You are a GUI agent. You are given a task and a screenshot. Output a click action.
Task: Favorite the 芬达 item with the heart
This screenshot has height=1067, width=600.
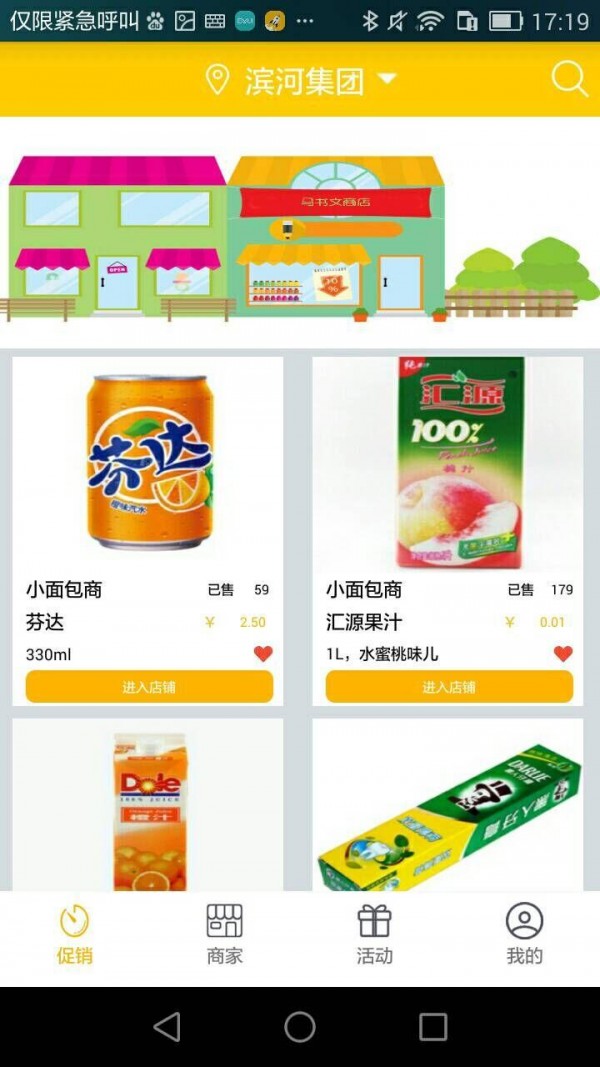tap(263, 654)
